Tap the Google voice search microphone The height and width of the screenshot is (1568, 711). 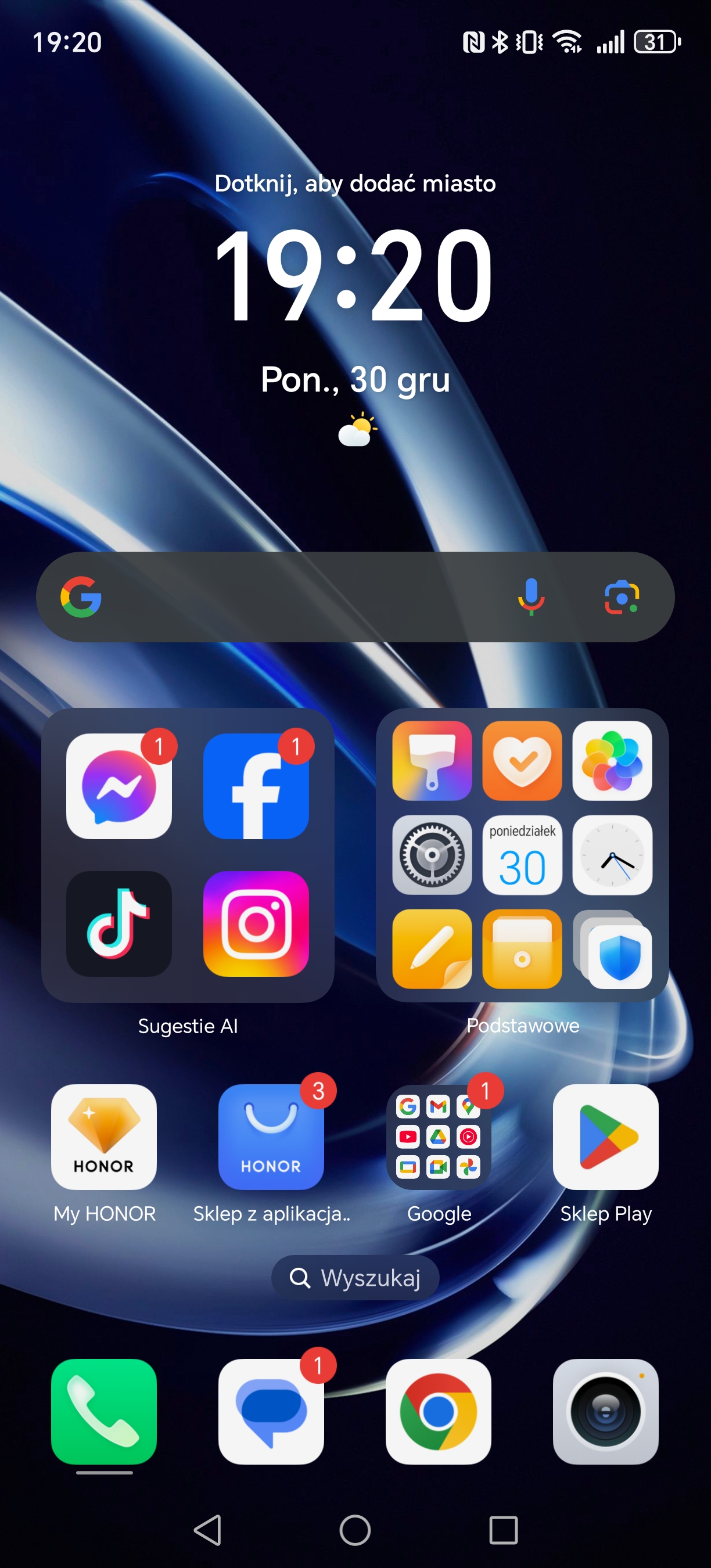[531, 596]
